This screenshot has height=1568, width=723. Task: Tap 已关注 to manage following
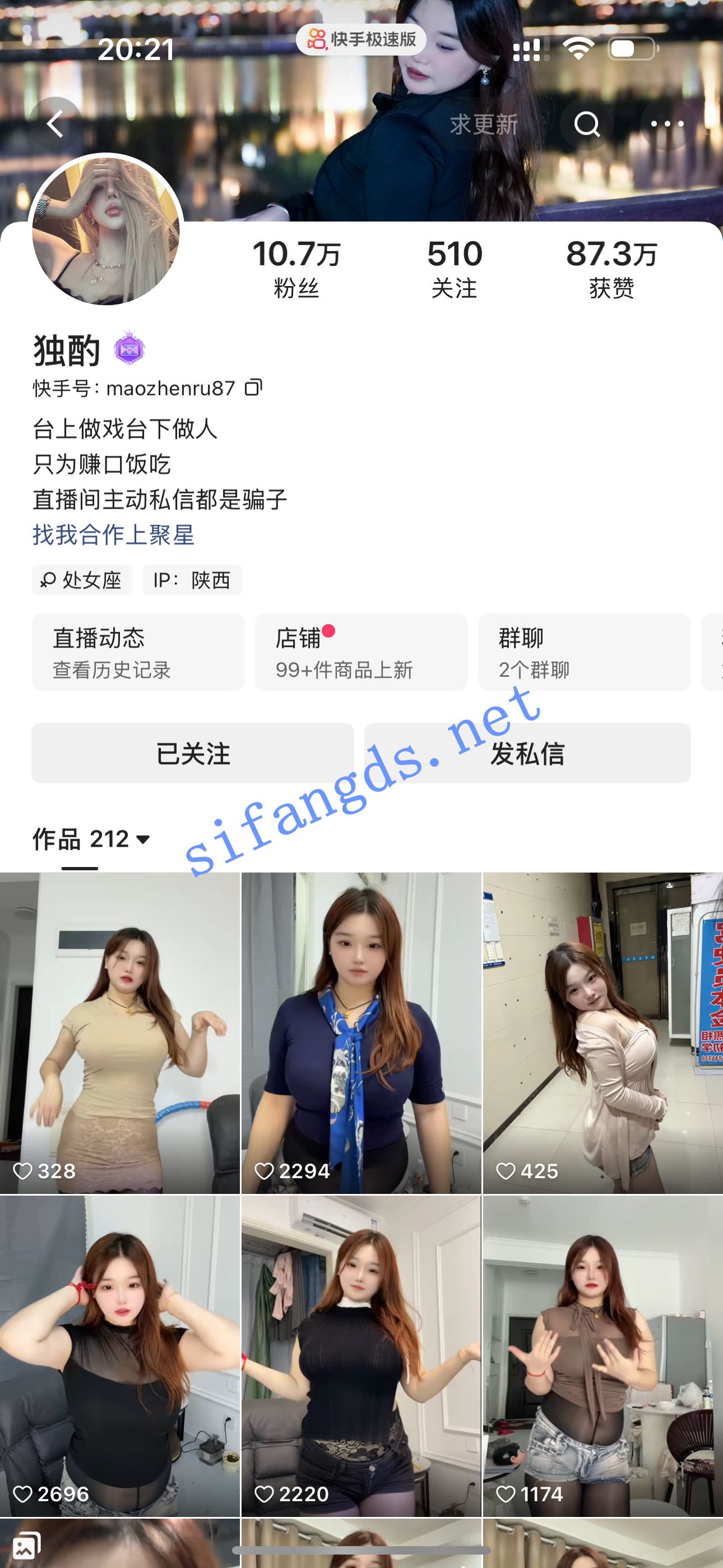(193, 753)
